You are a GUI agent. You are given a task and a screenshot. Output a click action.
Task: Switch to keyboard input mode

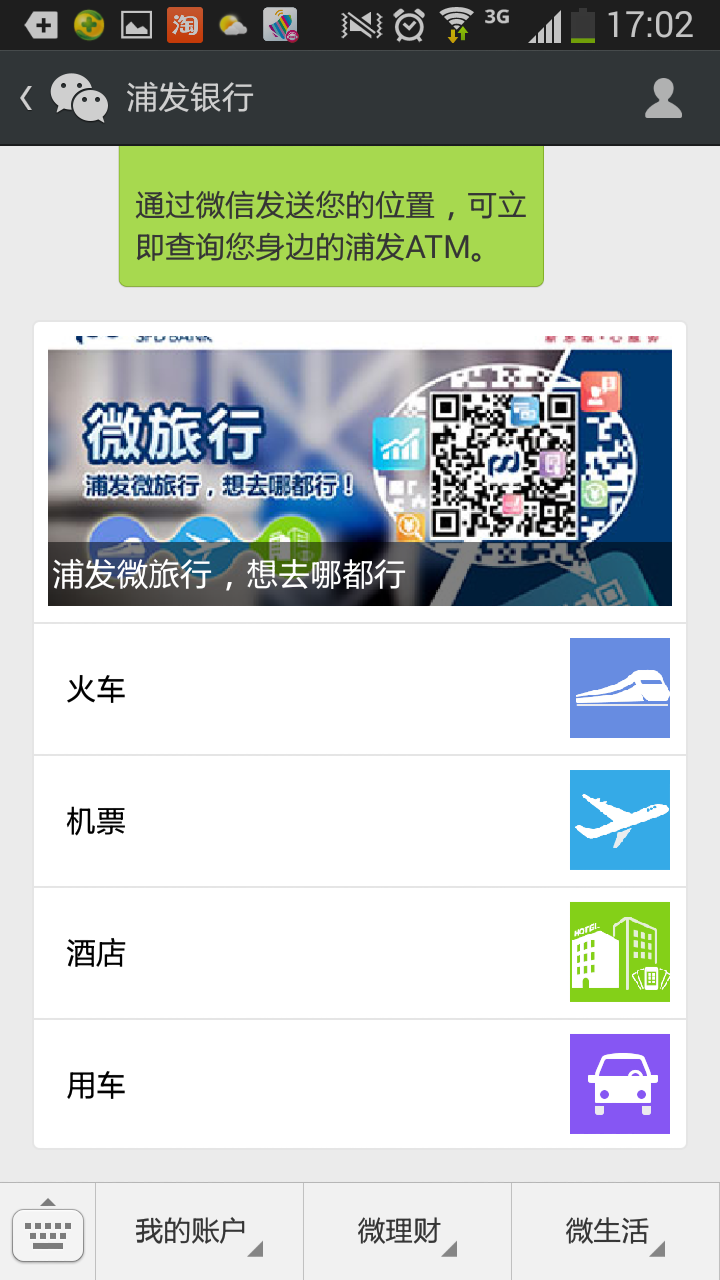click(x=48, y=1231)
